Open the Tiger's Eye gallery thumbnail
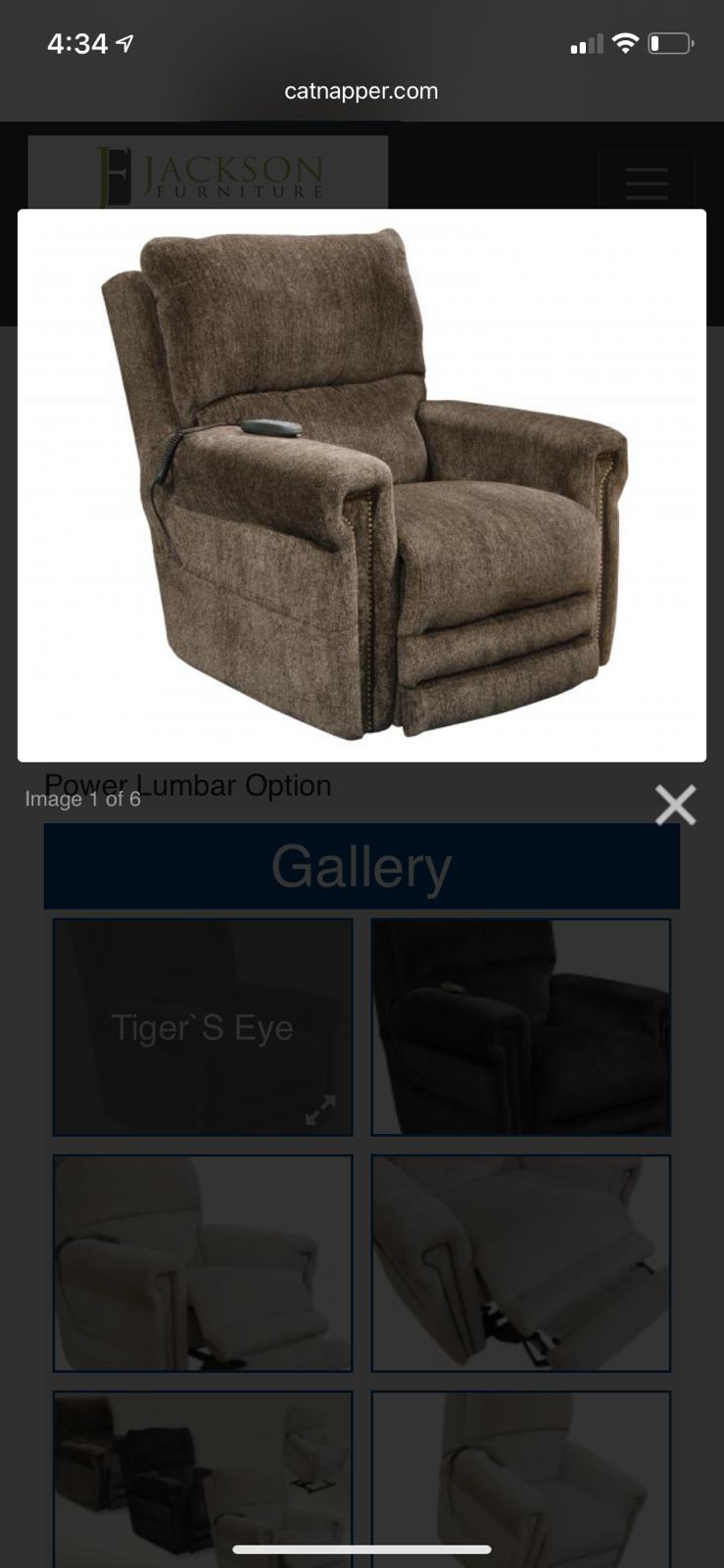This screenshot has width=724, height=1568. 203,1027
